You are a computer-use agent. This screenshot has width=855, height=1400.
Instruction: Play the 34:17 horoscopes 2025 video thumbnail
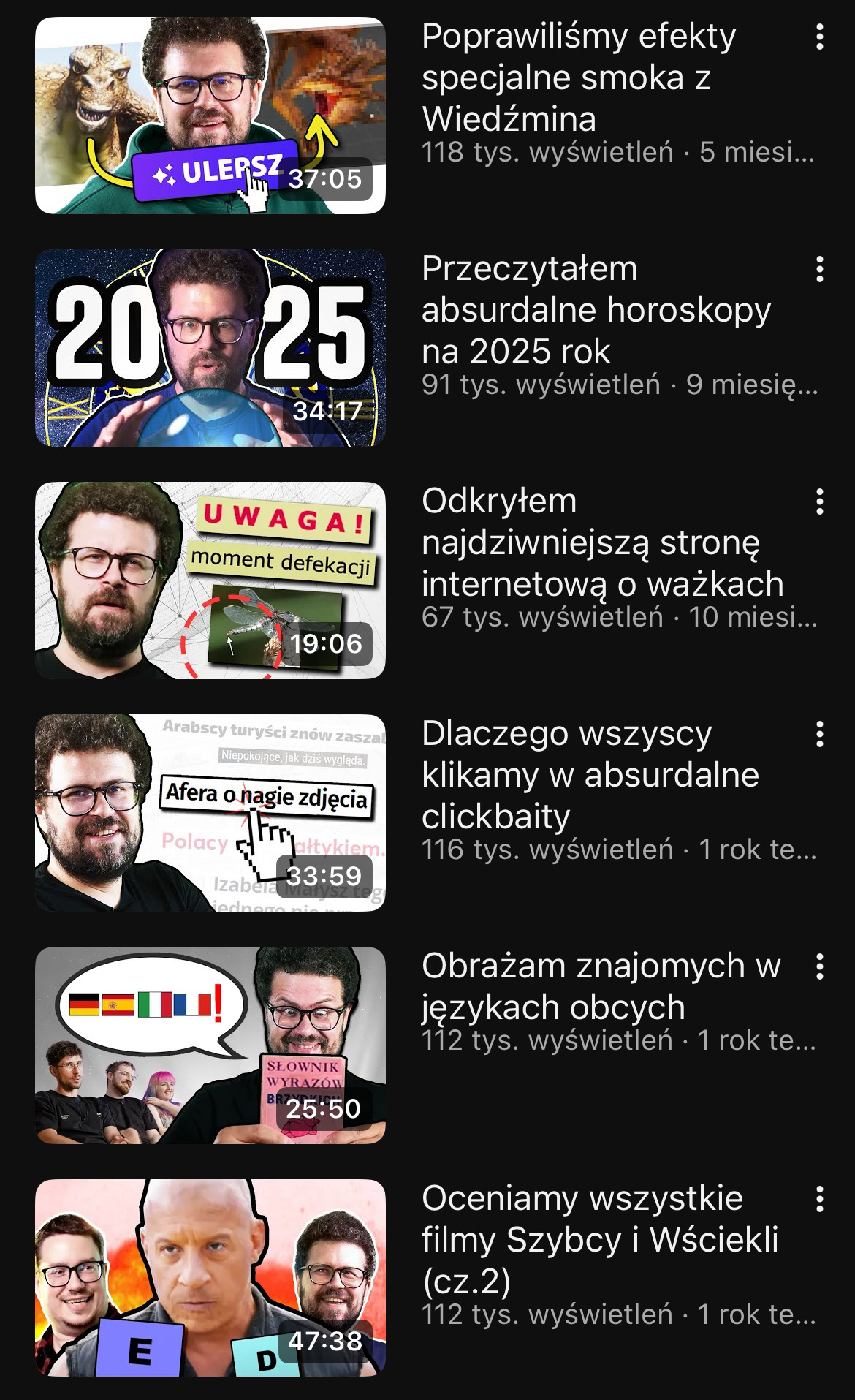(x=210, y=348)
